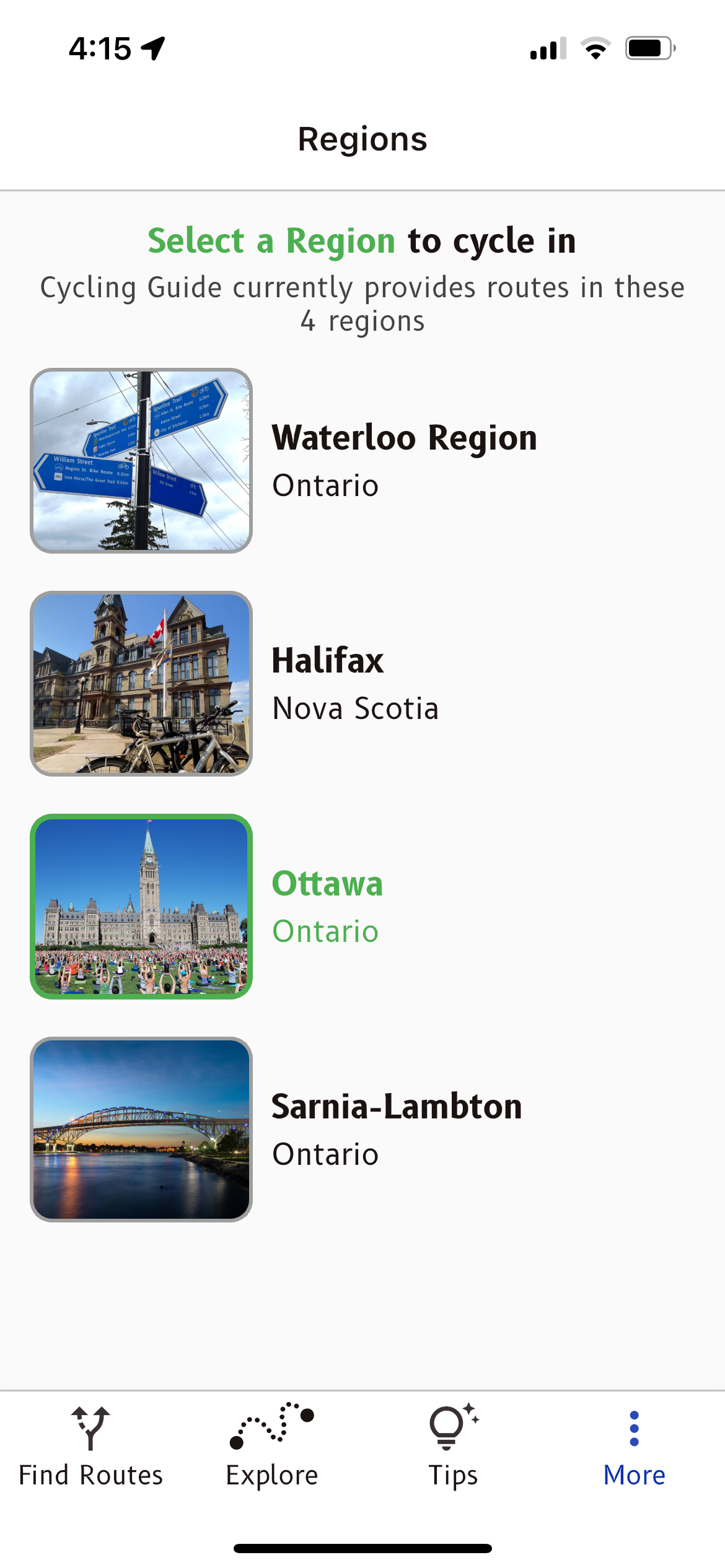
Task: Select the Waterloo Region card
Action: tap(362, 461)
